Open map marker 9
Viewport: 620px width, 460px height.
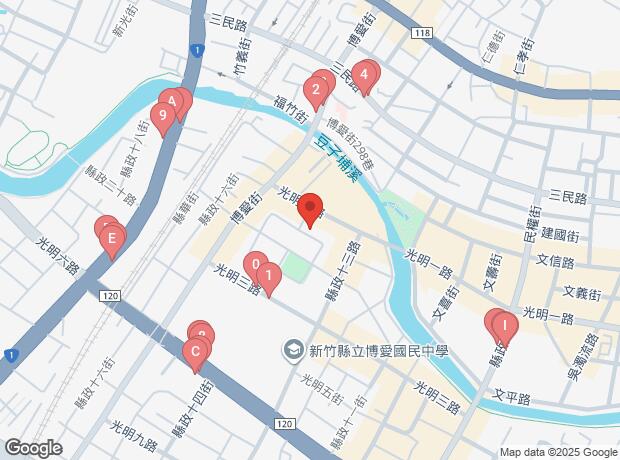pos(164,117)
